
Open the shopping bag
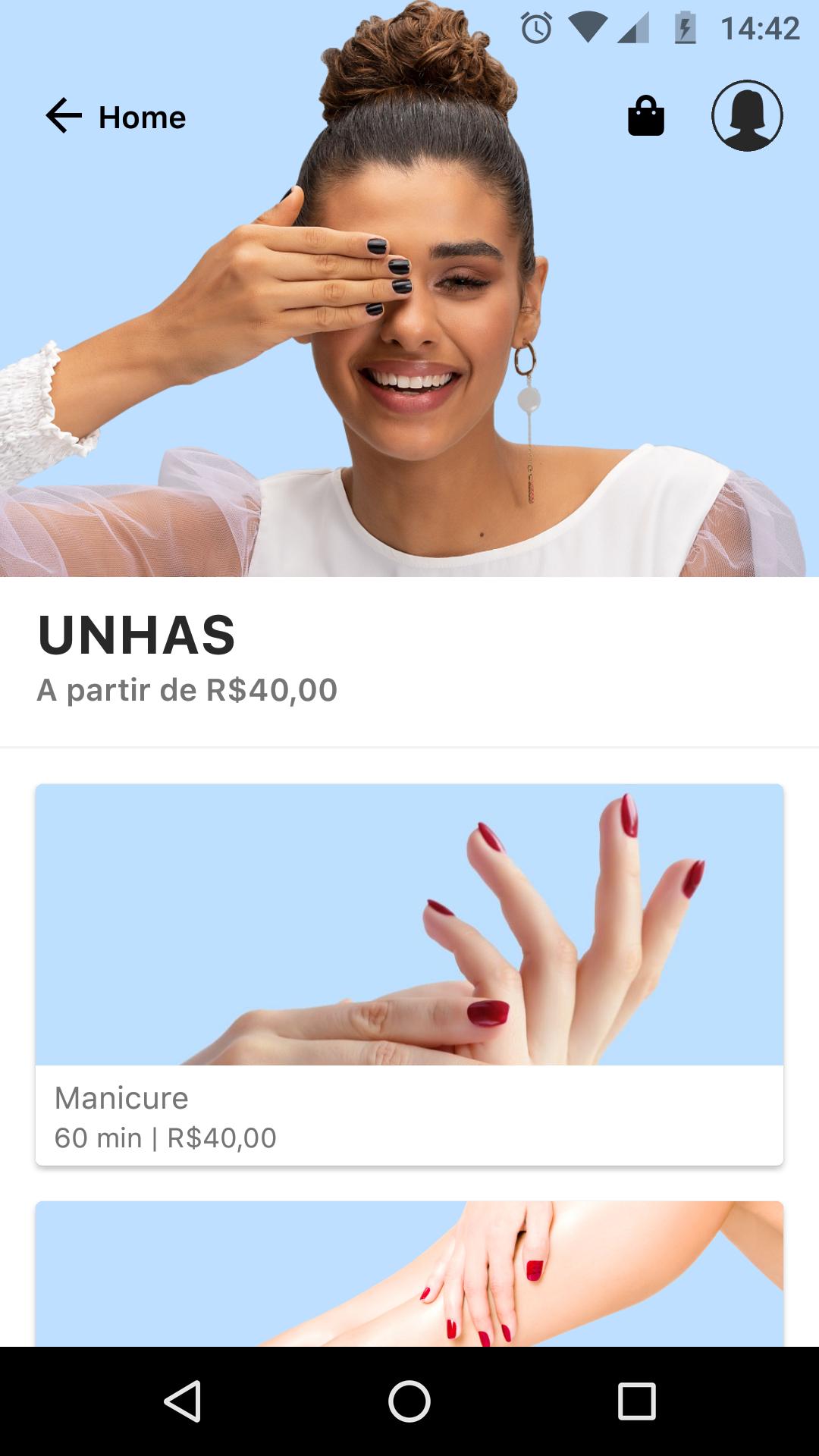pos(646,116)
